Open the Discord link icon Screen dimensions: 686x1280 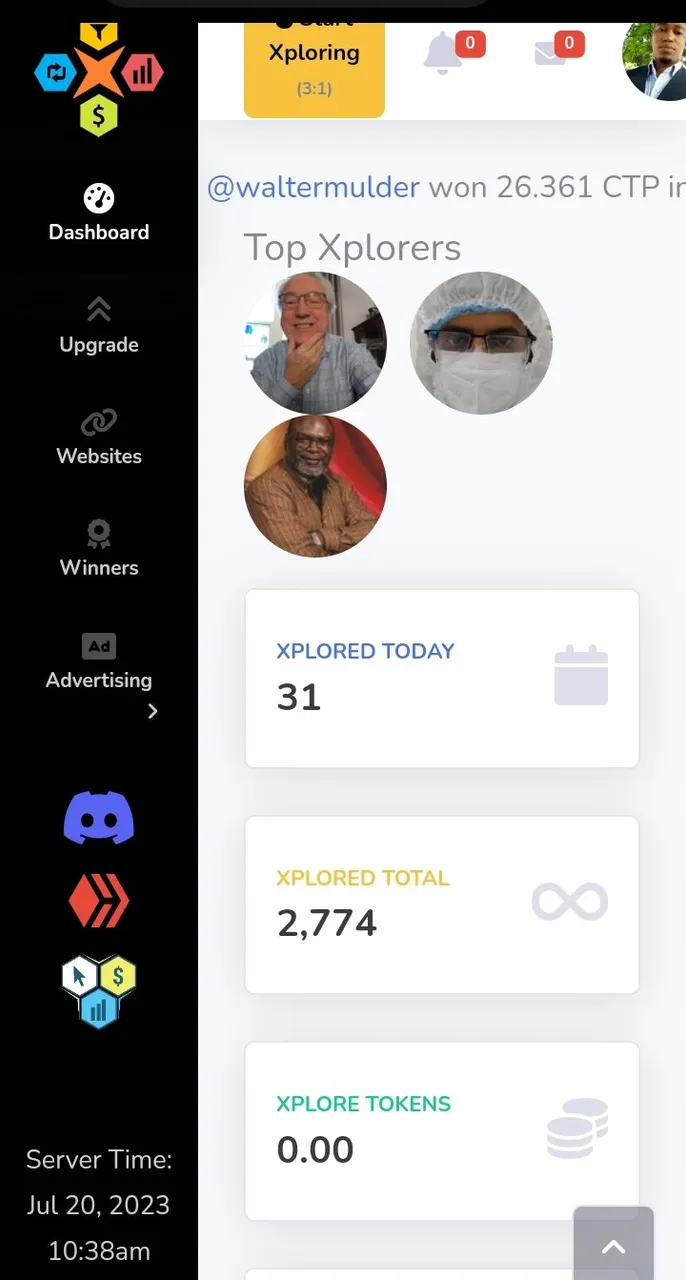pos(99,817)
